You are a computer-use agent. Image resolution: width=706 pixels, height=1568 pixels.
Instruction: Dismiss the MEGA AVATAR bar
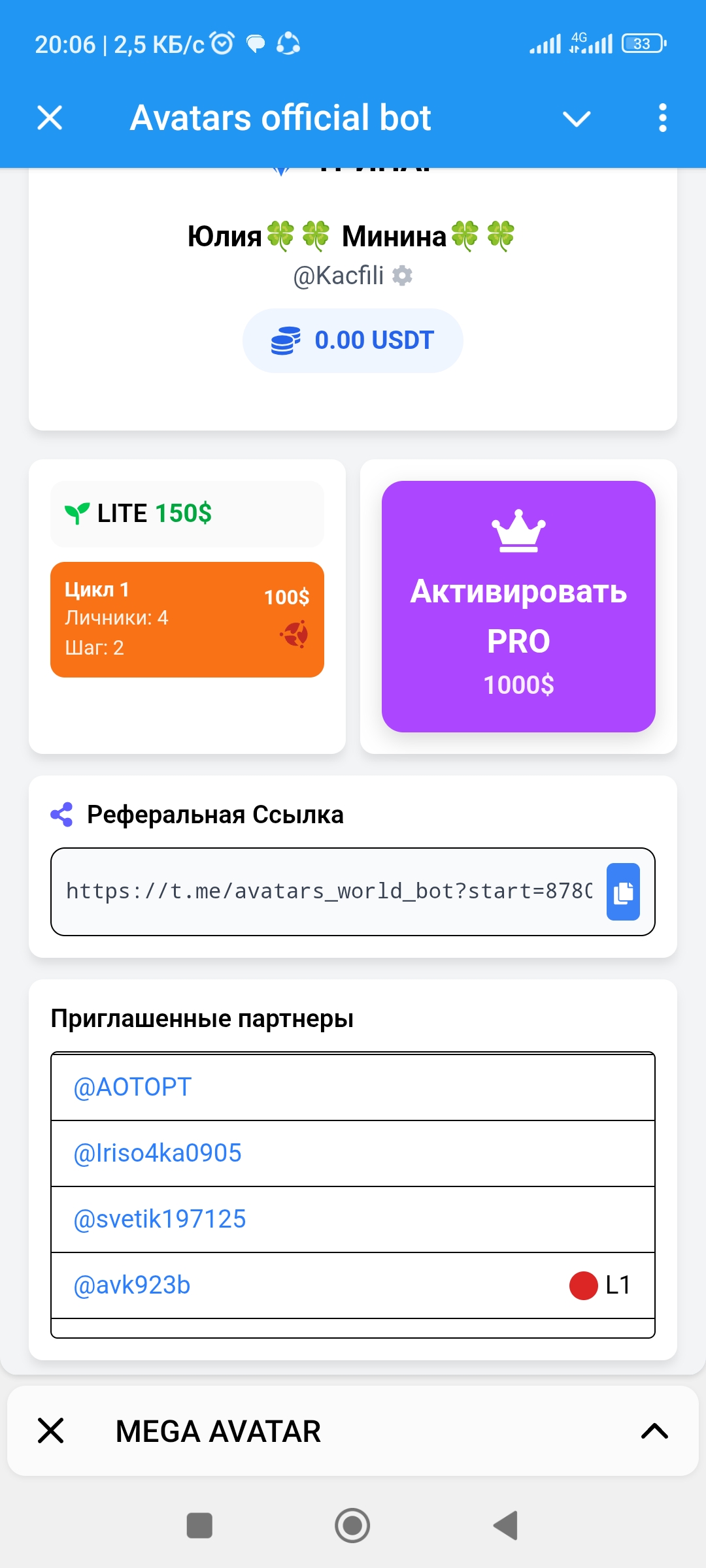pos(50,1431)
